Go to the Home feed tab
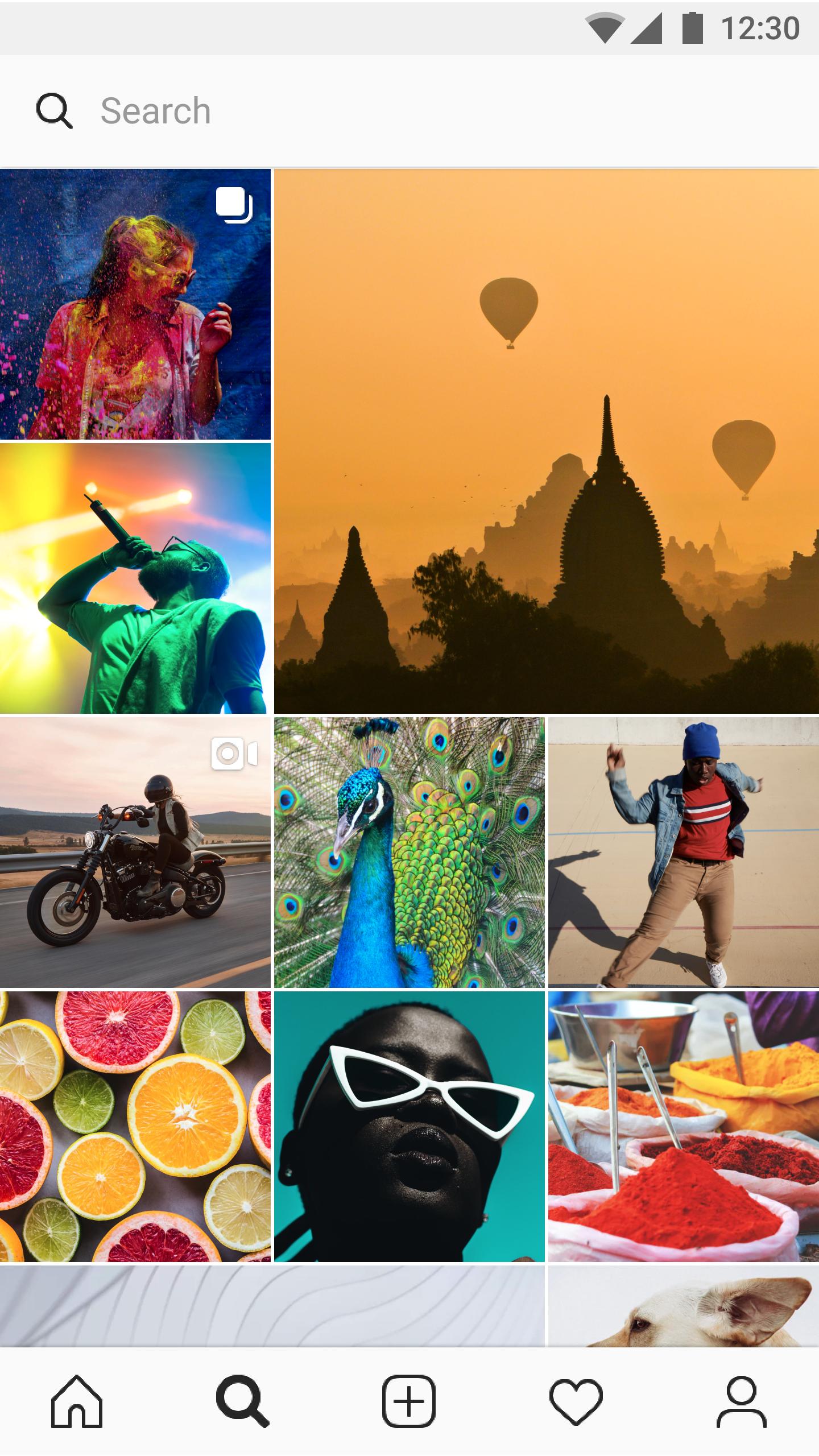Screen dimensions: 819x1456 coord(77,1401)
